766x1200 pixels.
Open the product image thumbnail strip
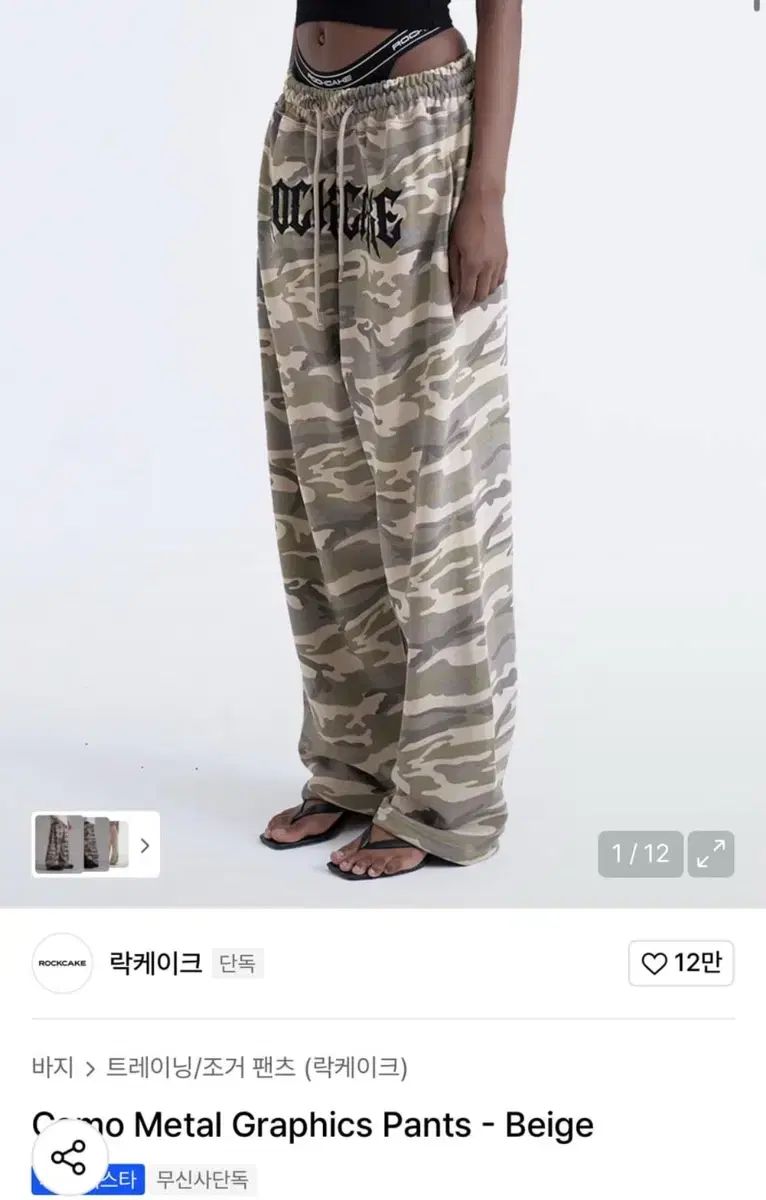[x=96, y=845]
